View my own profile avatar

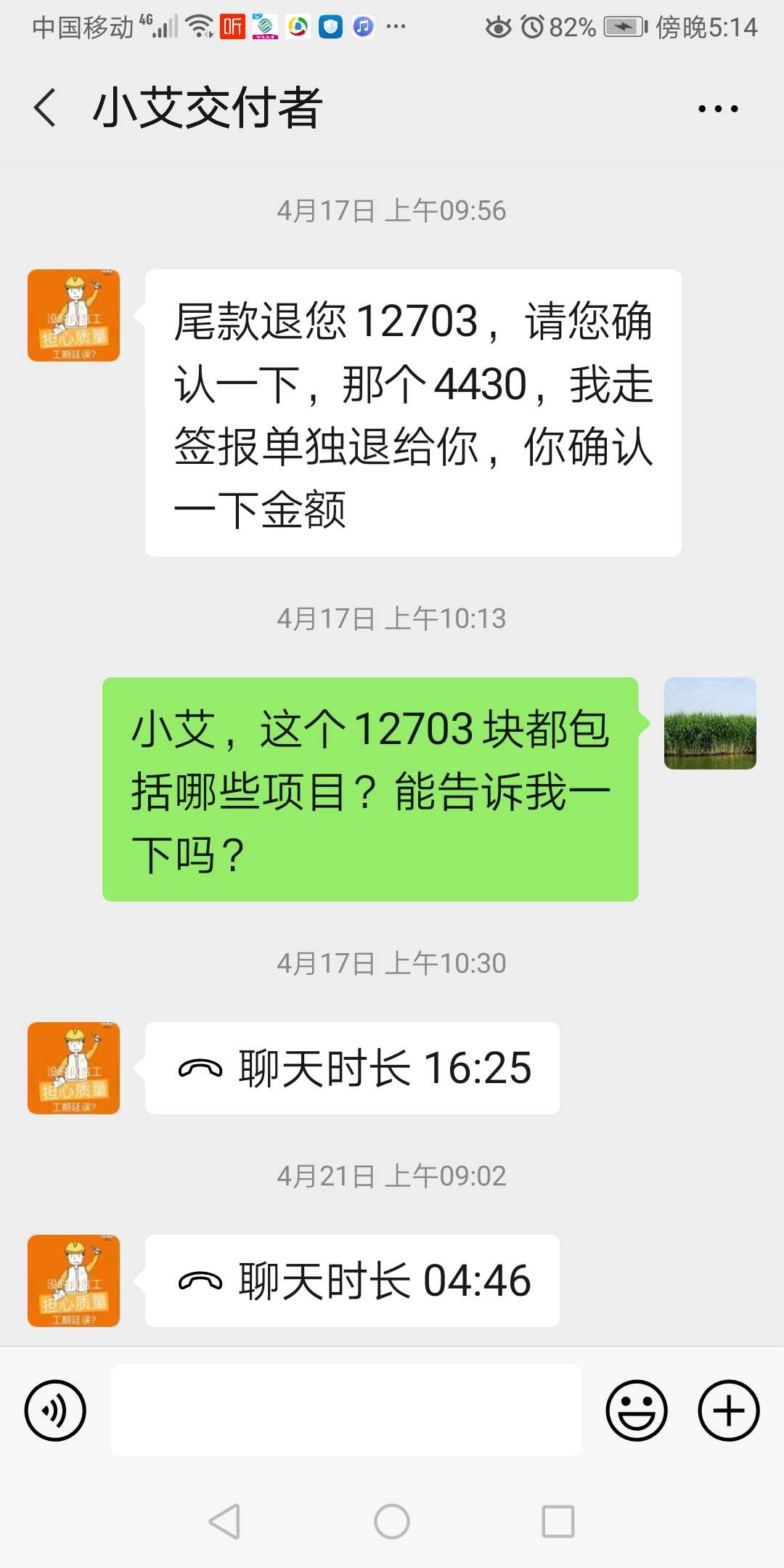710,723
